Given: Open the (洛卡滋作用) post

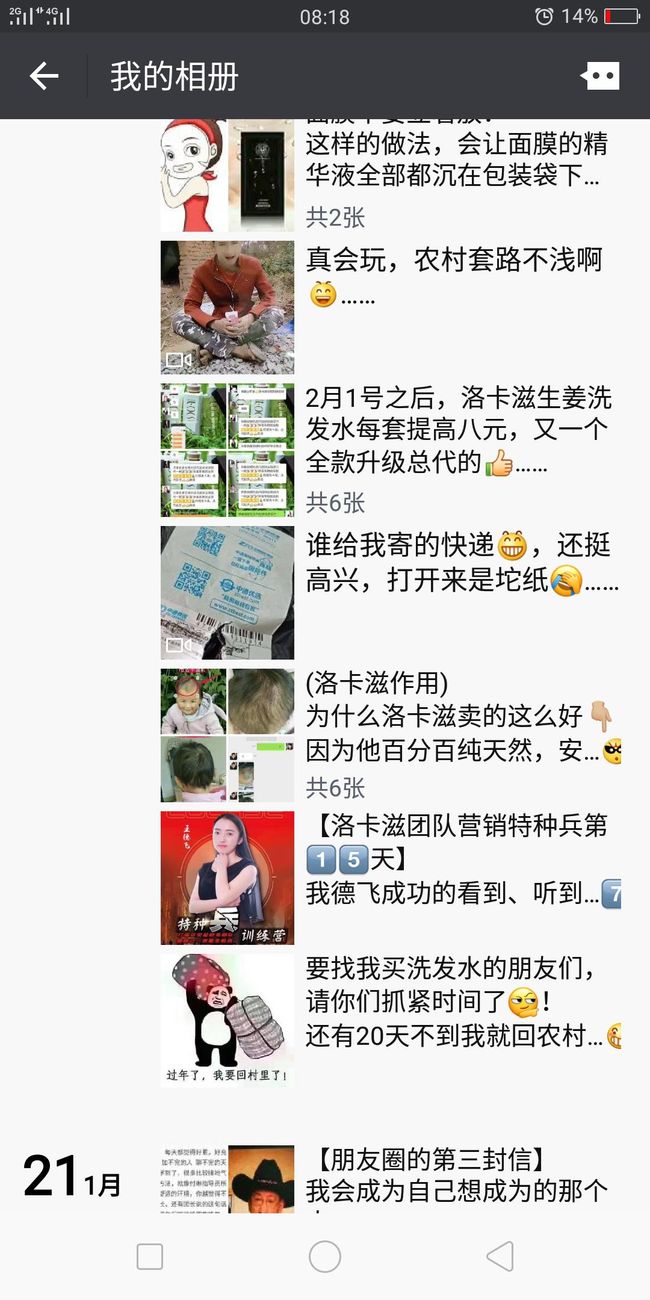Looking at the screenshot, I should pyautogui.click(x=391, y=735).
